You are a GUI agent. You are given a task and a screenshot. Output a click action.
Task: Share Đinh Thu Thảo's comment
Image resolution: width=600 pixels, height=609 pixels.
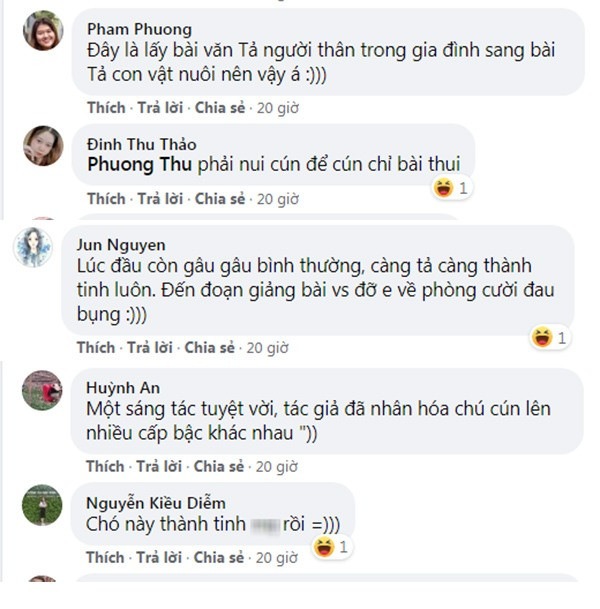click(220, 199)
